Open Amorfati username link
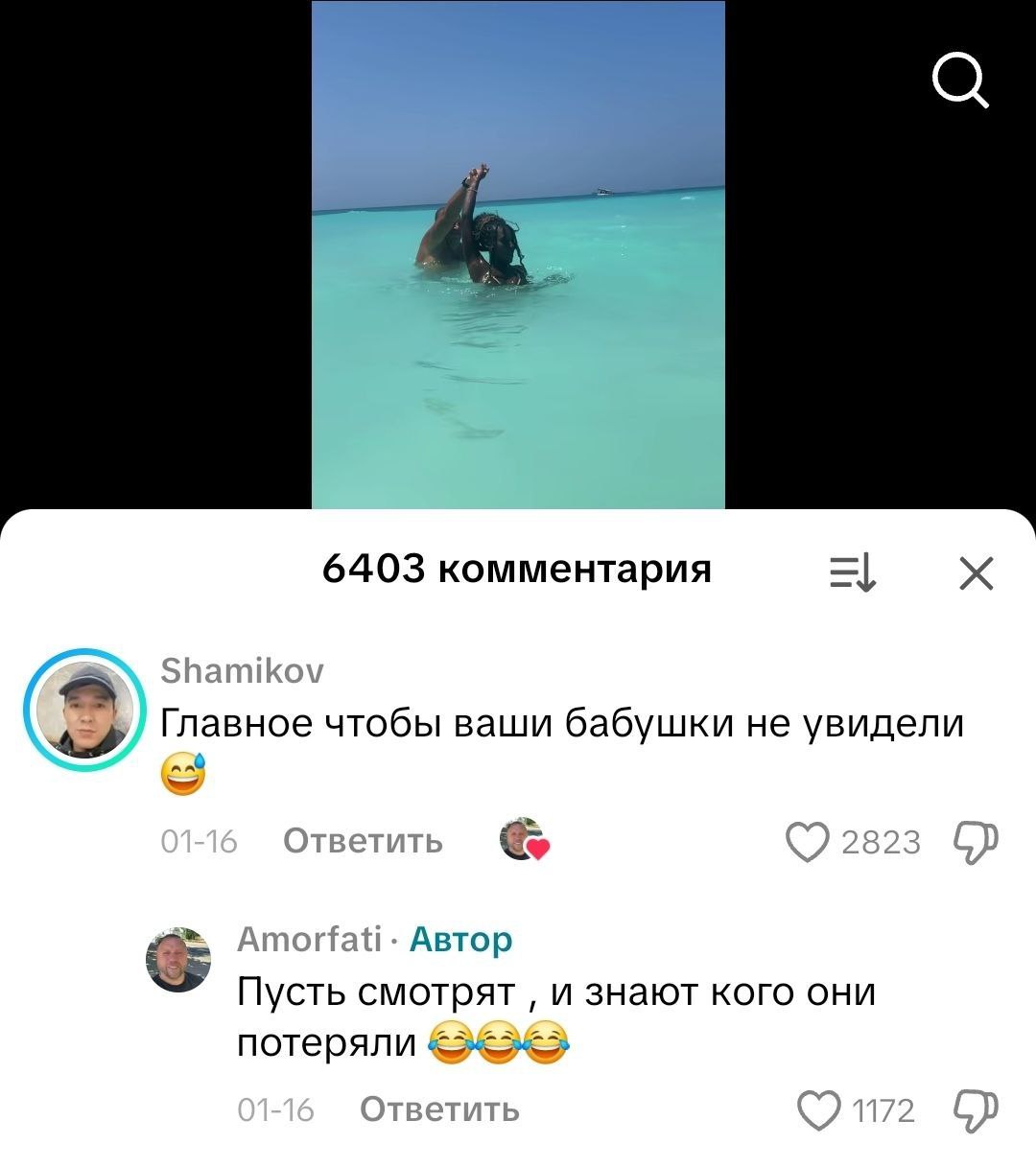Viewport: 1036px width, 1167px height. pyautogui.click(x=309, y=939)
